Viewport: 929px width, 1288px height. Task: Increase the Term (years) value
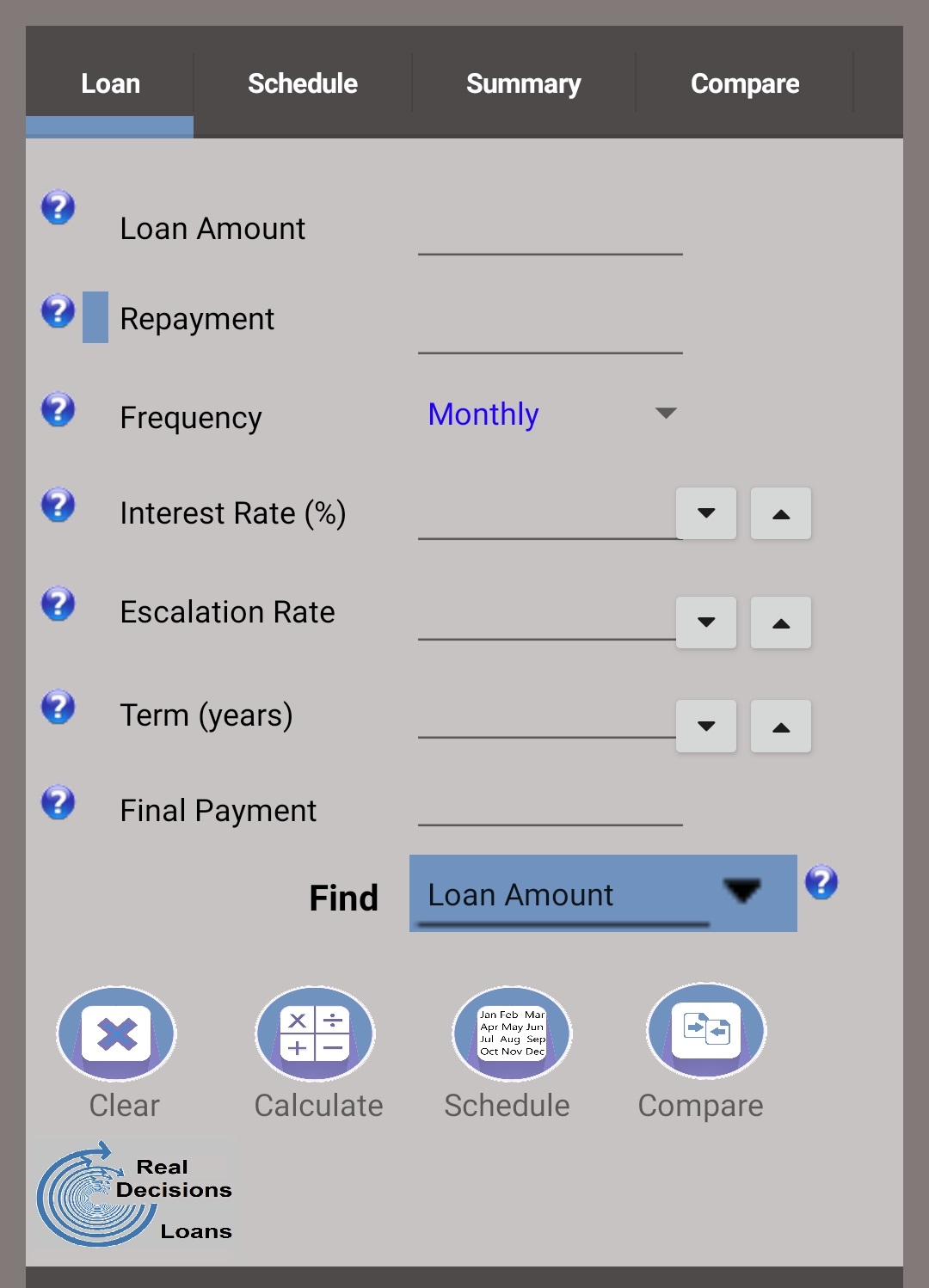click(x=780, y=726)
